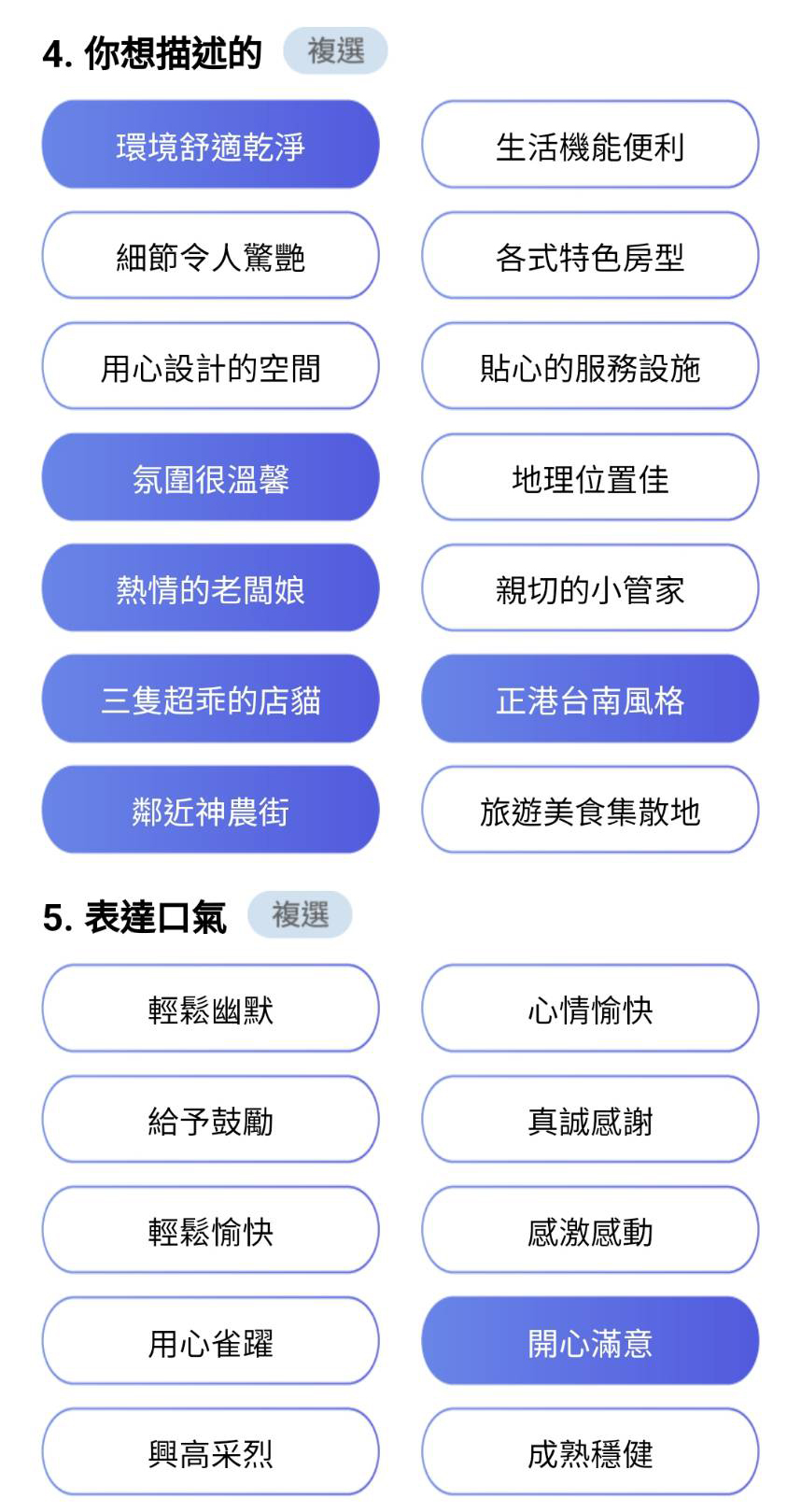Choose 細節令人驚艷 chip
The height and width of the screenshot is (1512, 801).
click(x=210, y=255)
